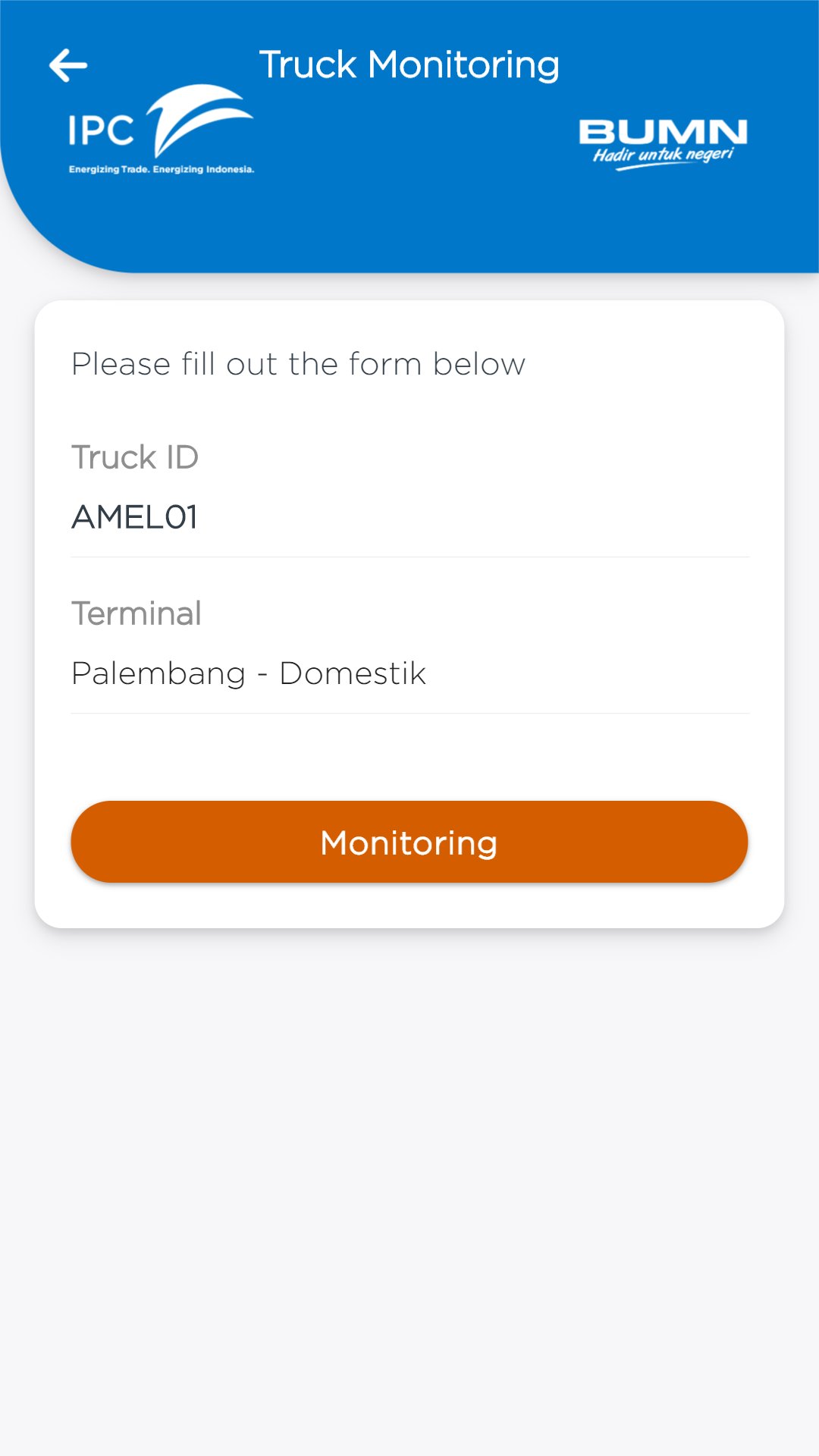Click the Energizing Trade tagline logo
This screenshot has height=1456, width=819.
[x=162, y=168]
